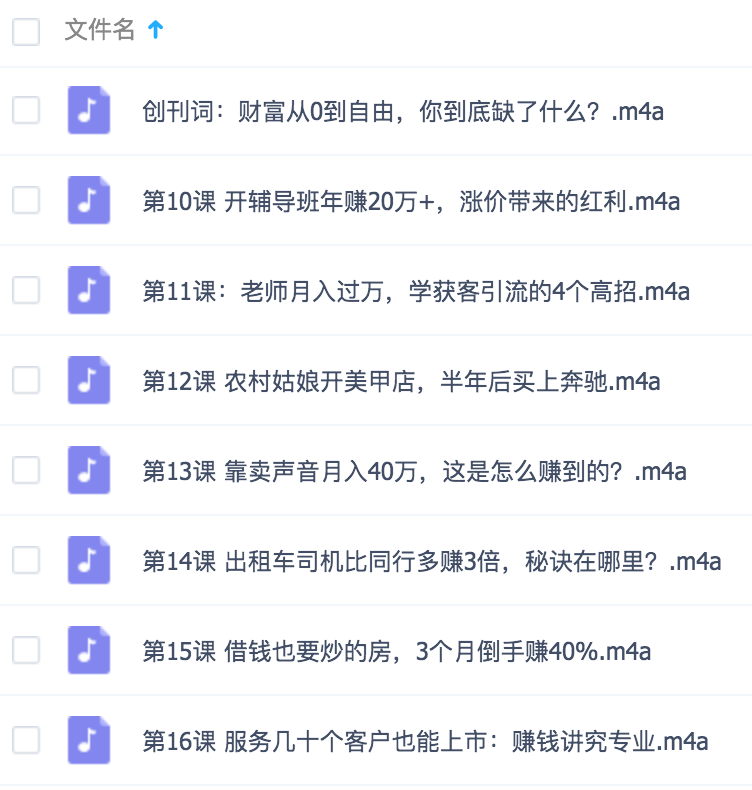Click the music icon beside 第15课
The width and height of the screenshot is (752, 790).
point(88,650)
